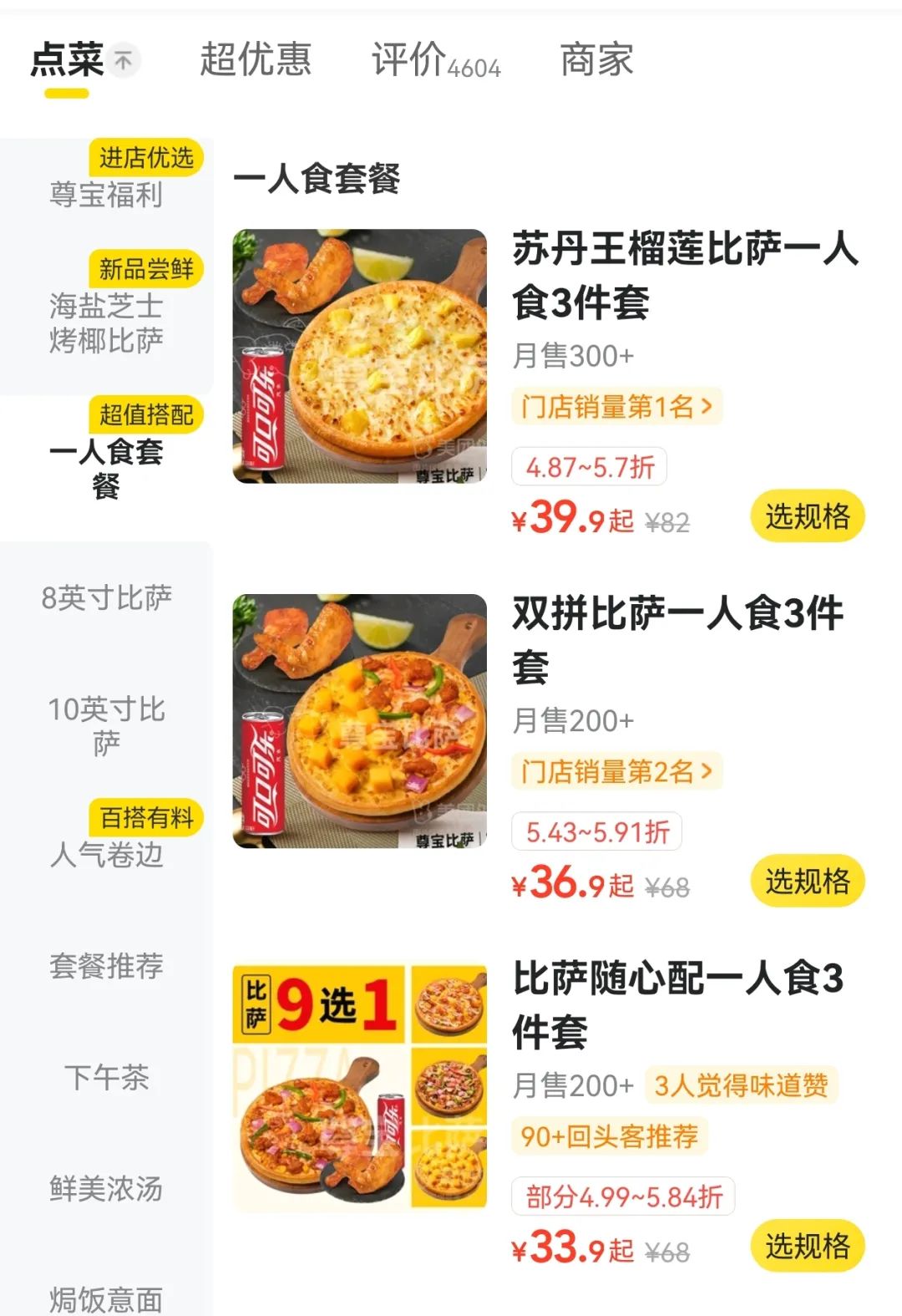Open the 评价 reviews tab

435,60
